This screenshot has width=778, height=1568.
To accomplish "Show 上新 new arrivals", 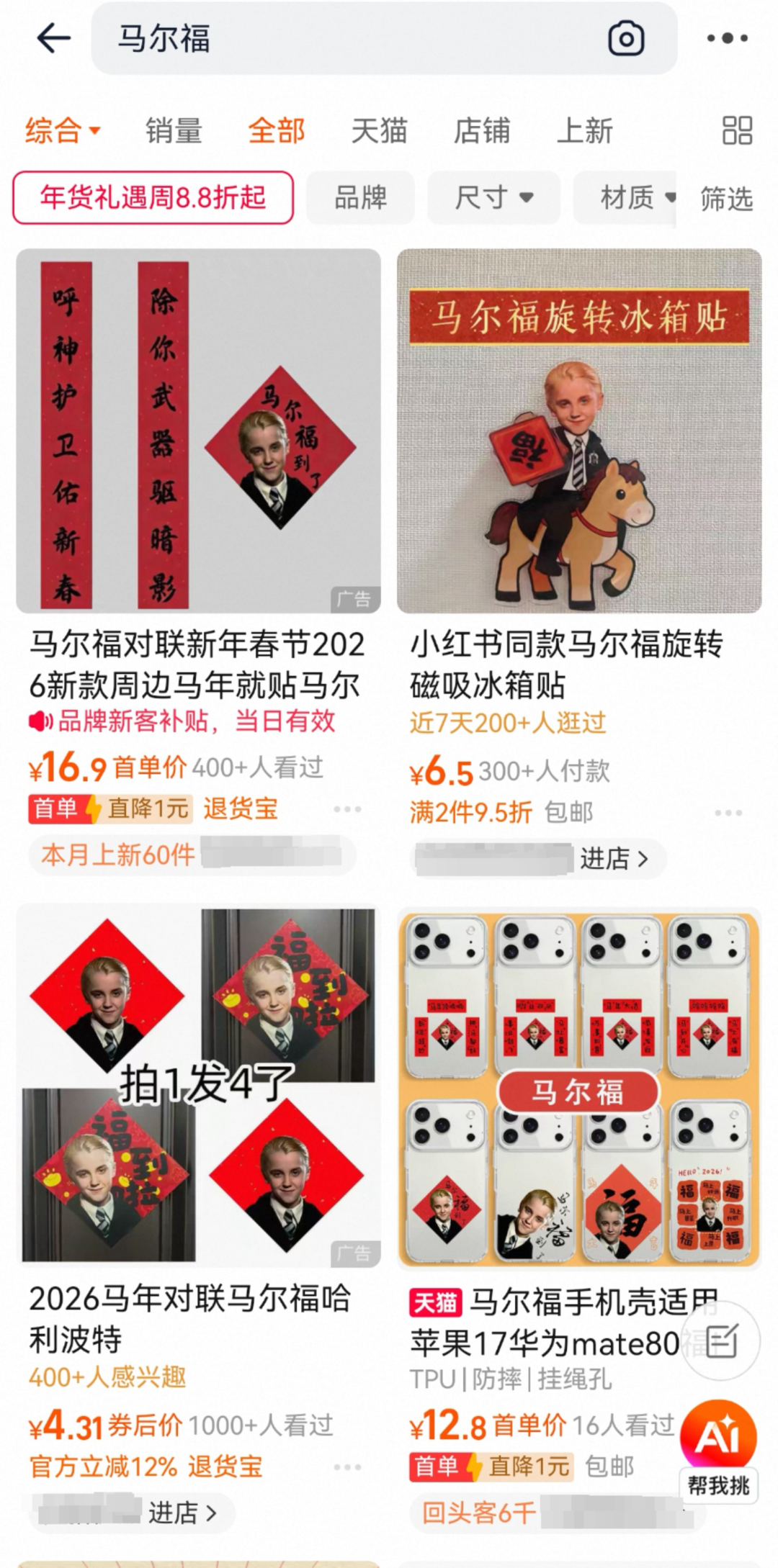I will (x=584, y=131).
